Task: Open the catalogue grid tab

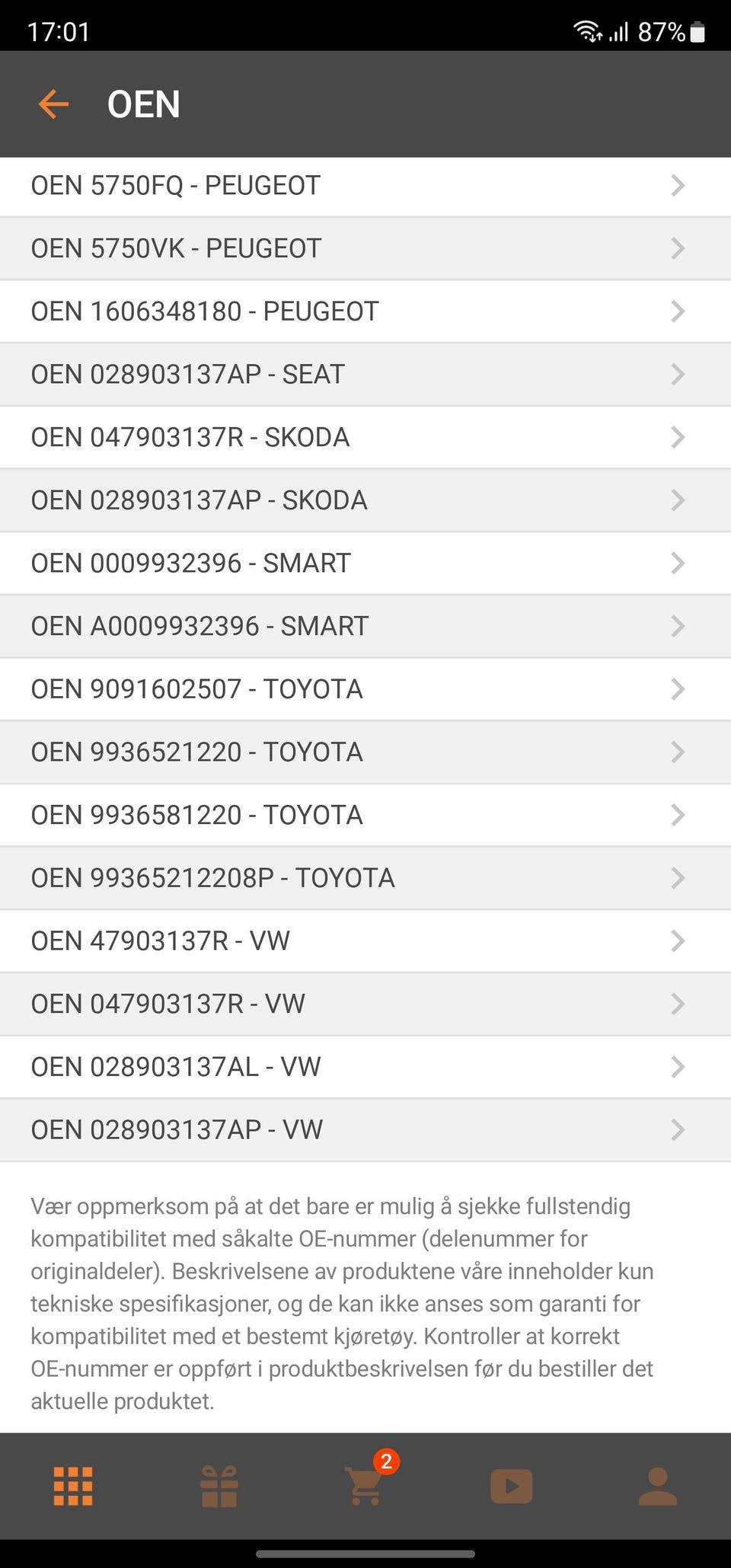Action: (x=73, y=1486)
